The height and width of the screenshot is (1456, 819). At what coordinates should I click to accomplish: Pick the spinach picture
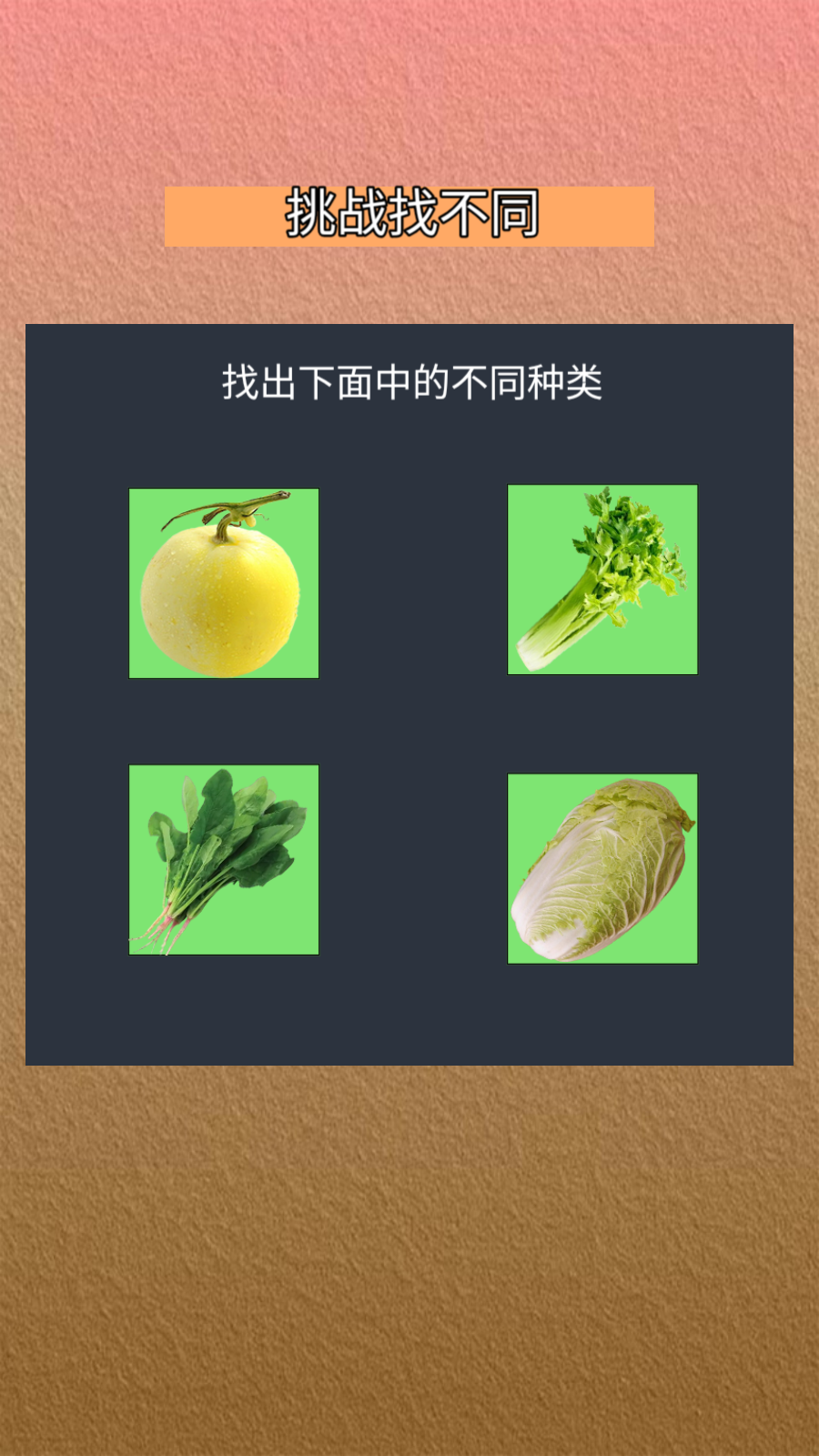(x=224, y=860)
